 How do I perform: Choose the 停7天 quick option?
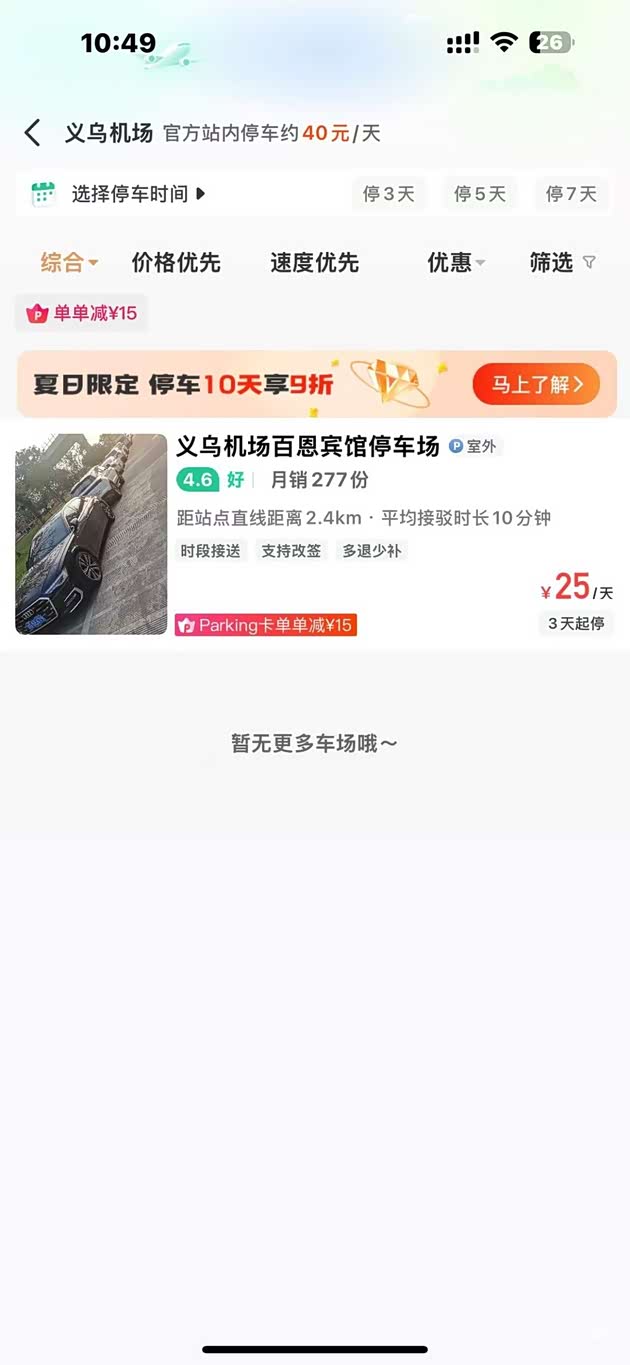pyautogui.click(x=571, y=194)
